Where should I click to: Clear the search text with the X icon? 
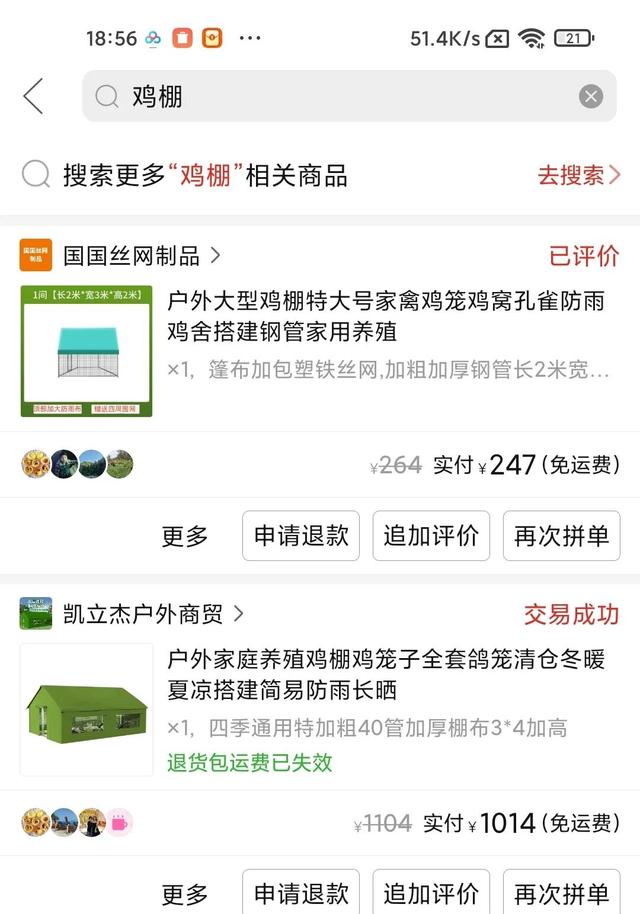(x=591, y=97)
